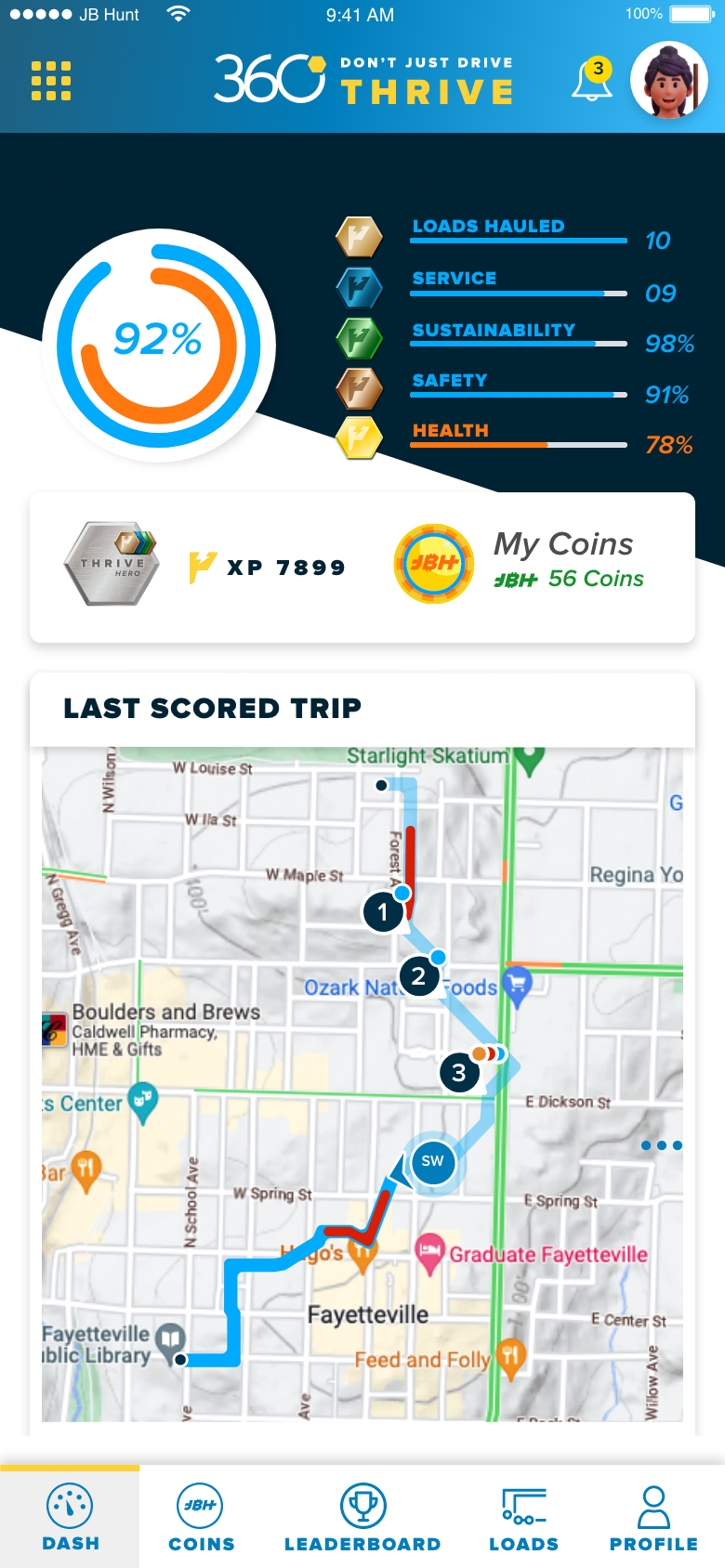The image size is (725, 1568).
Task: Switch to the Loads tab
Action: click(x=523, y=1518)
